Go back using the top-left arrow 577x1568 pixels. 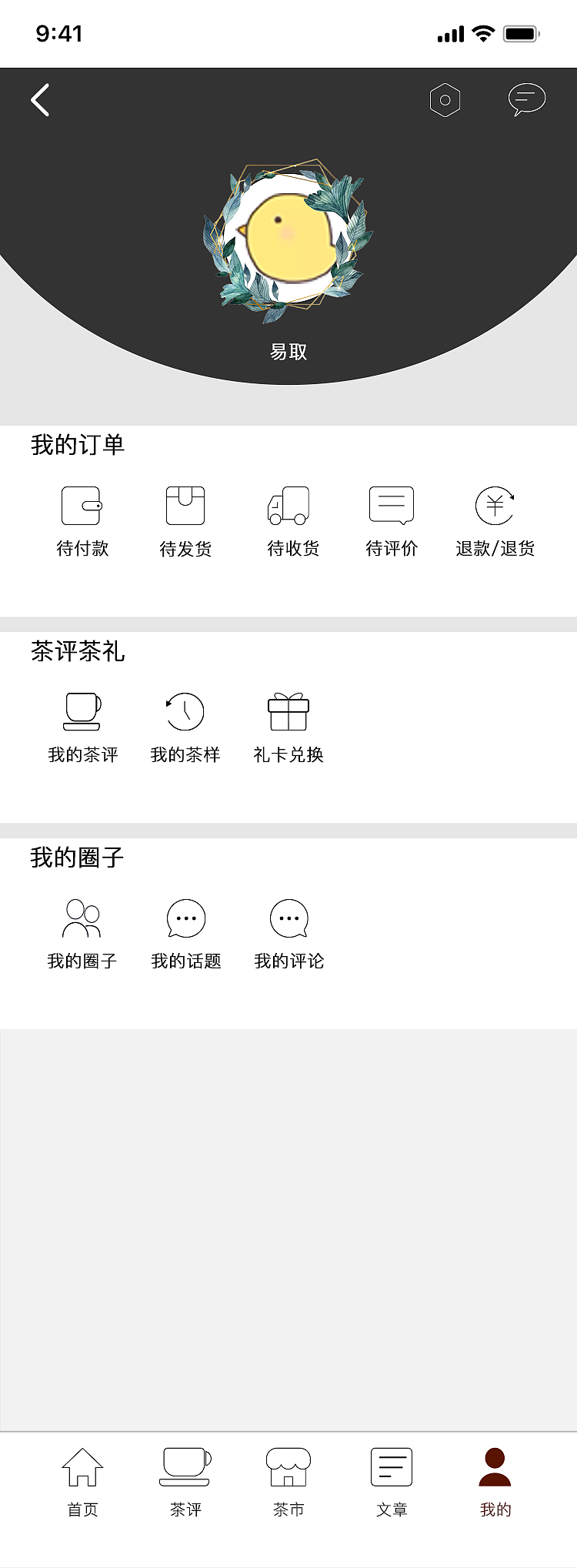pyautogui.click(x=40, y=100)
